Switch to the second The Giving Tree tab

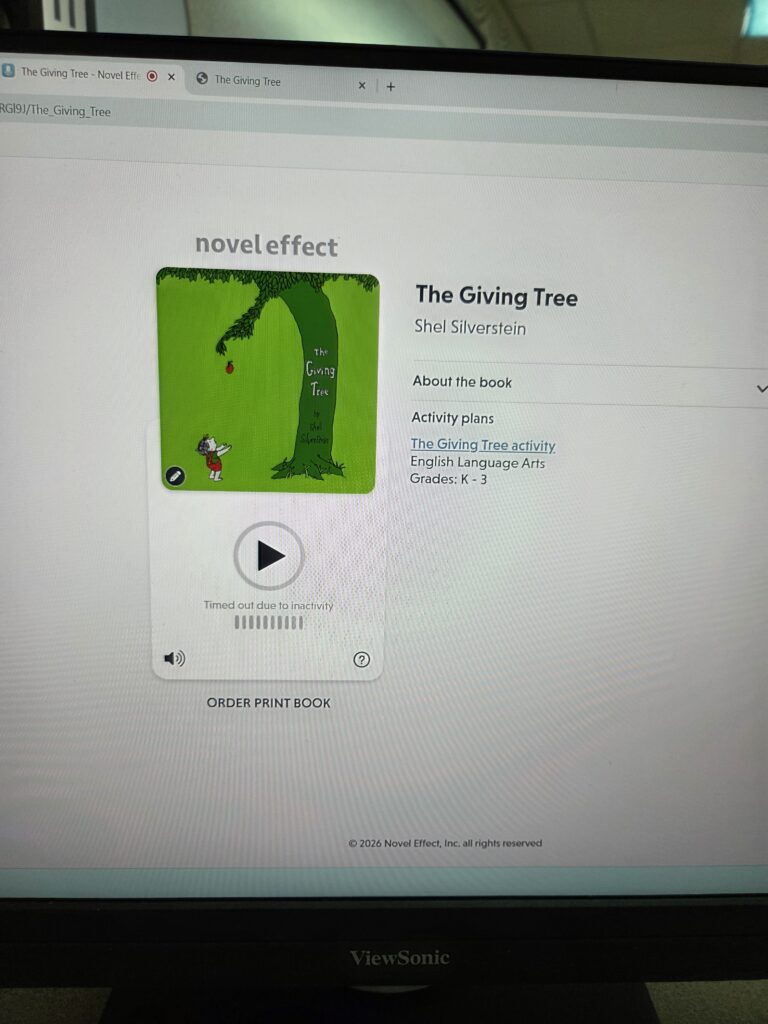click(270, 82)
